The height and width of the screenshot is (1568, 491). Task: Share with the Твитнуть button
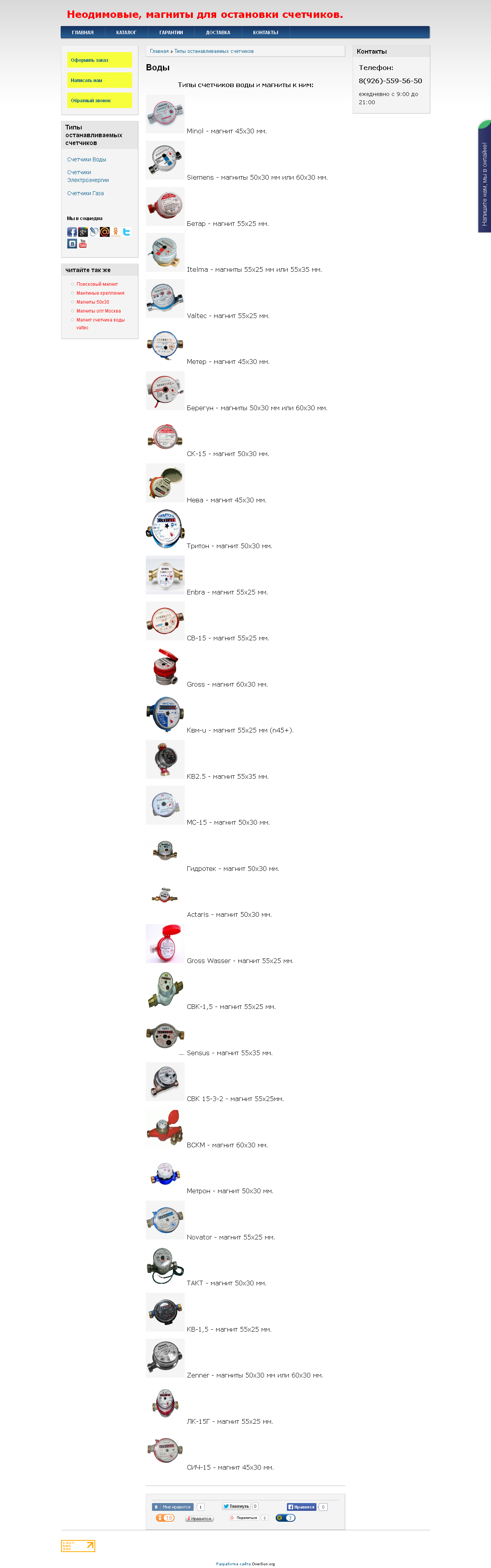[x=236, y=1506]
